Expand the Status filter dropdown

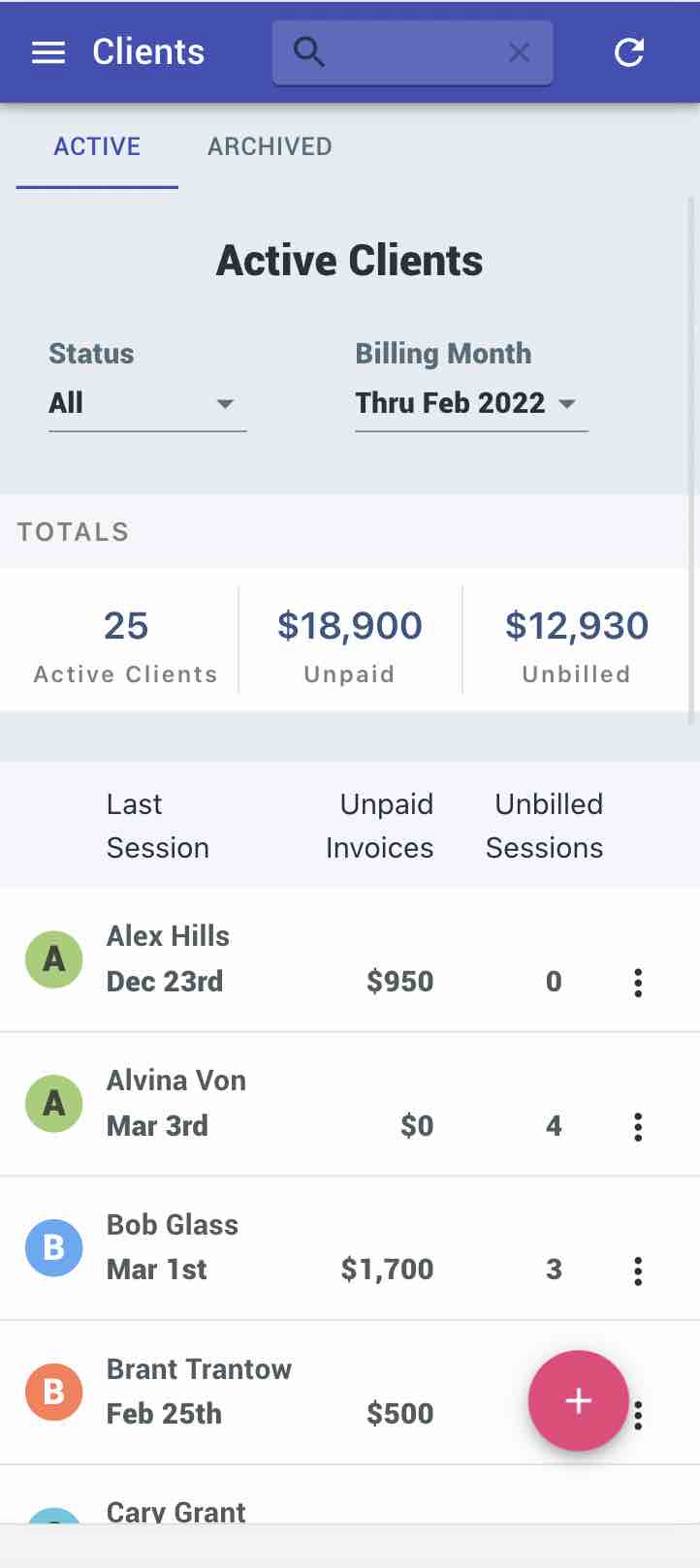pos(145,403)
